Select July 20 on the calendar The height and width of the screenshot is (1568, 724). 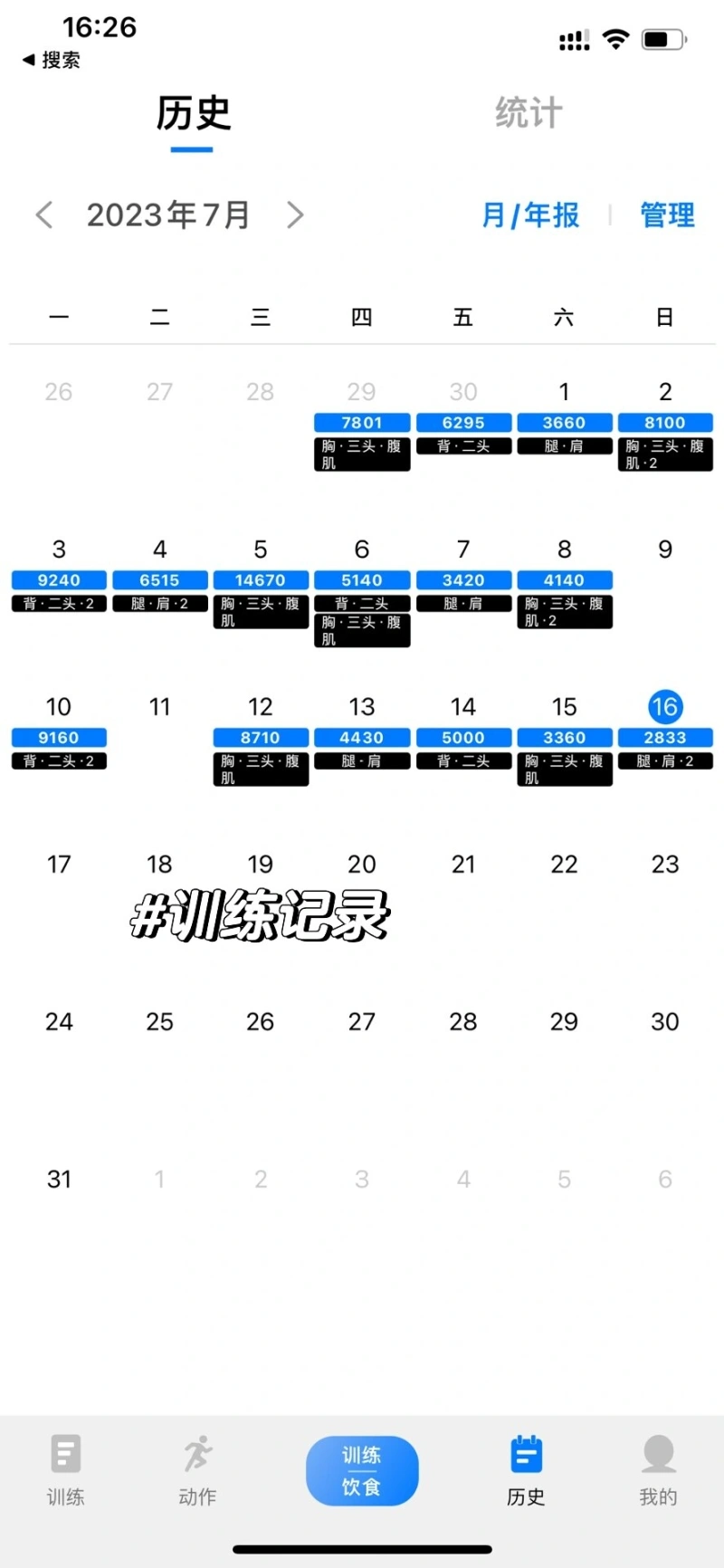click(x=362, y=865)
